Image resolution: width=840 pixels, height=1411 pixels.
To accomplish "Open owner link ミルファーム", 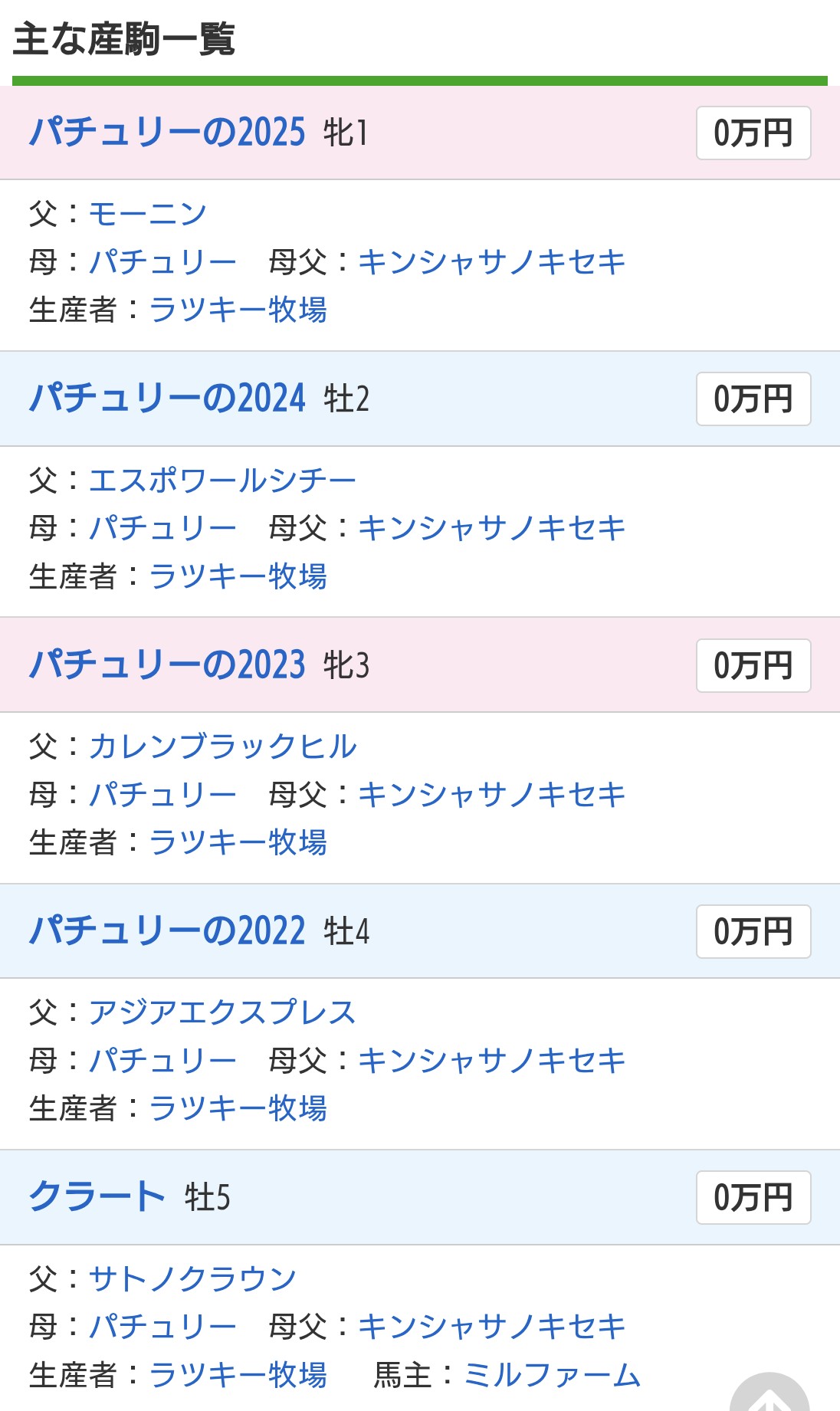I will [552, 1375].
